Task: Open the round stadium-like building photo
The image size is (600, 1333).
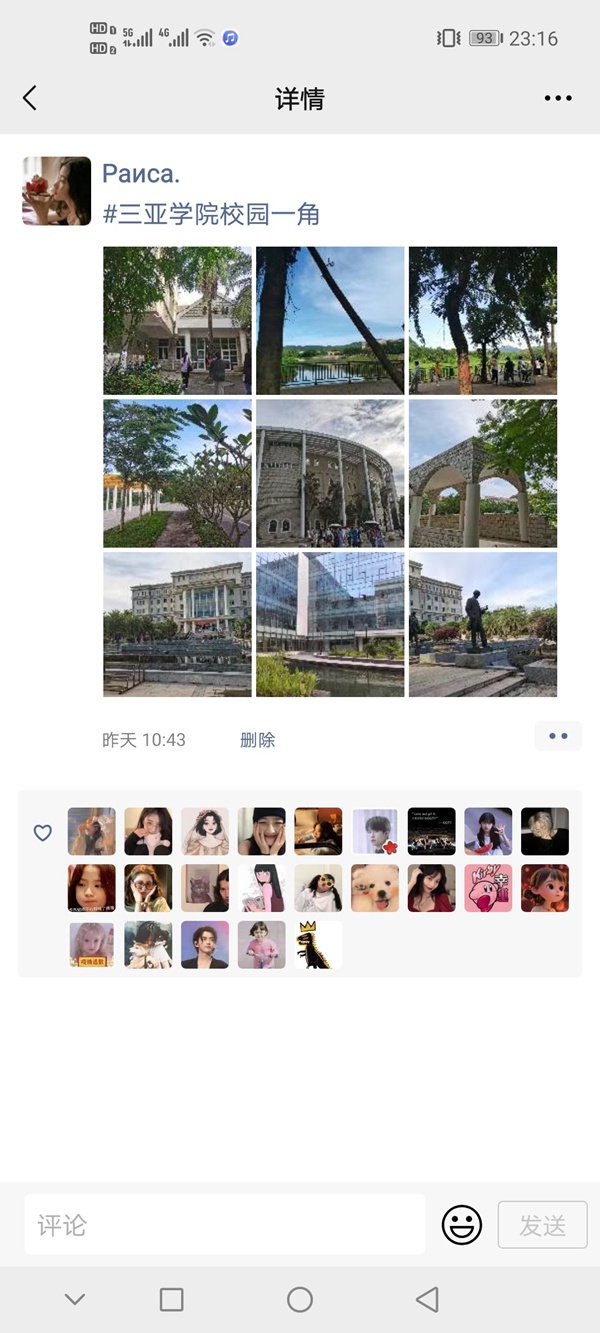Action: 330,473
